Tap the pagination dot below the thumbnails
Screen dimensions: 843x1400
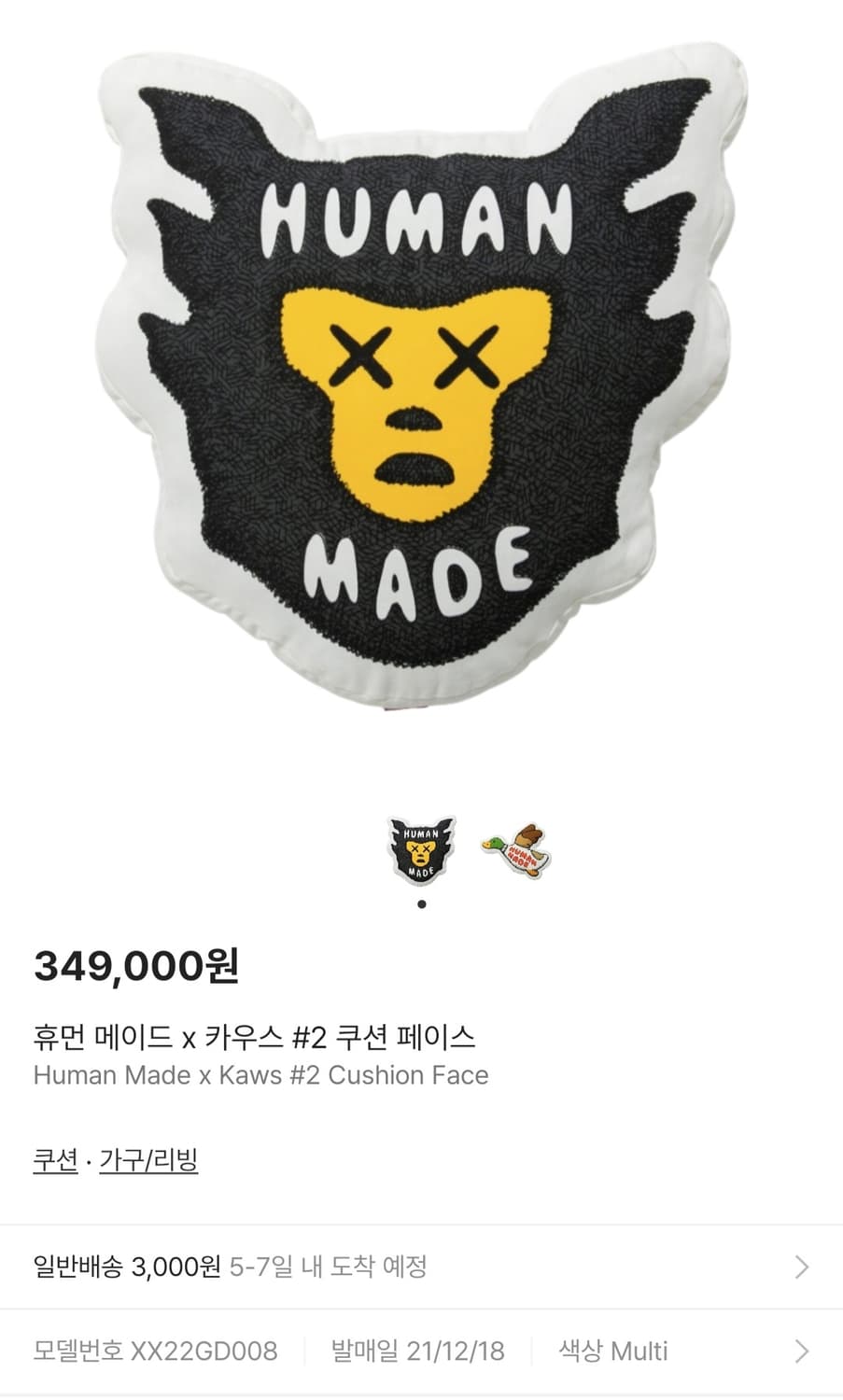(x=422, y=903)
